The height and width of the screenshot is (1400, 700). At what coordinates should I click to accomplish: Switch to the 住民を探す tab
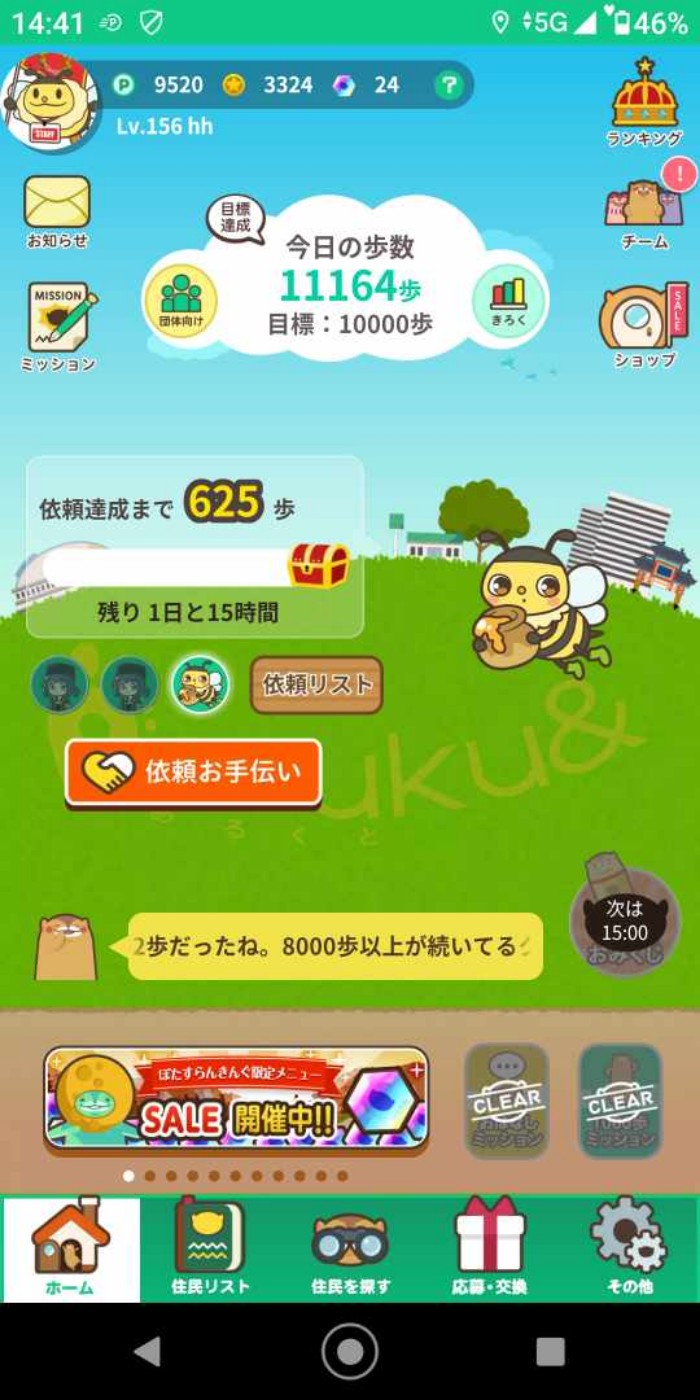(x=350, y=1248)
